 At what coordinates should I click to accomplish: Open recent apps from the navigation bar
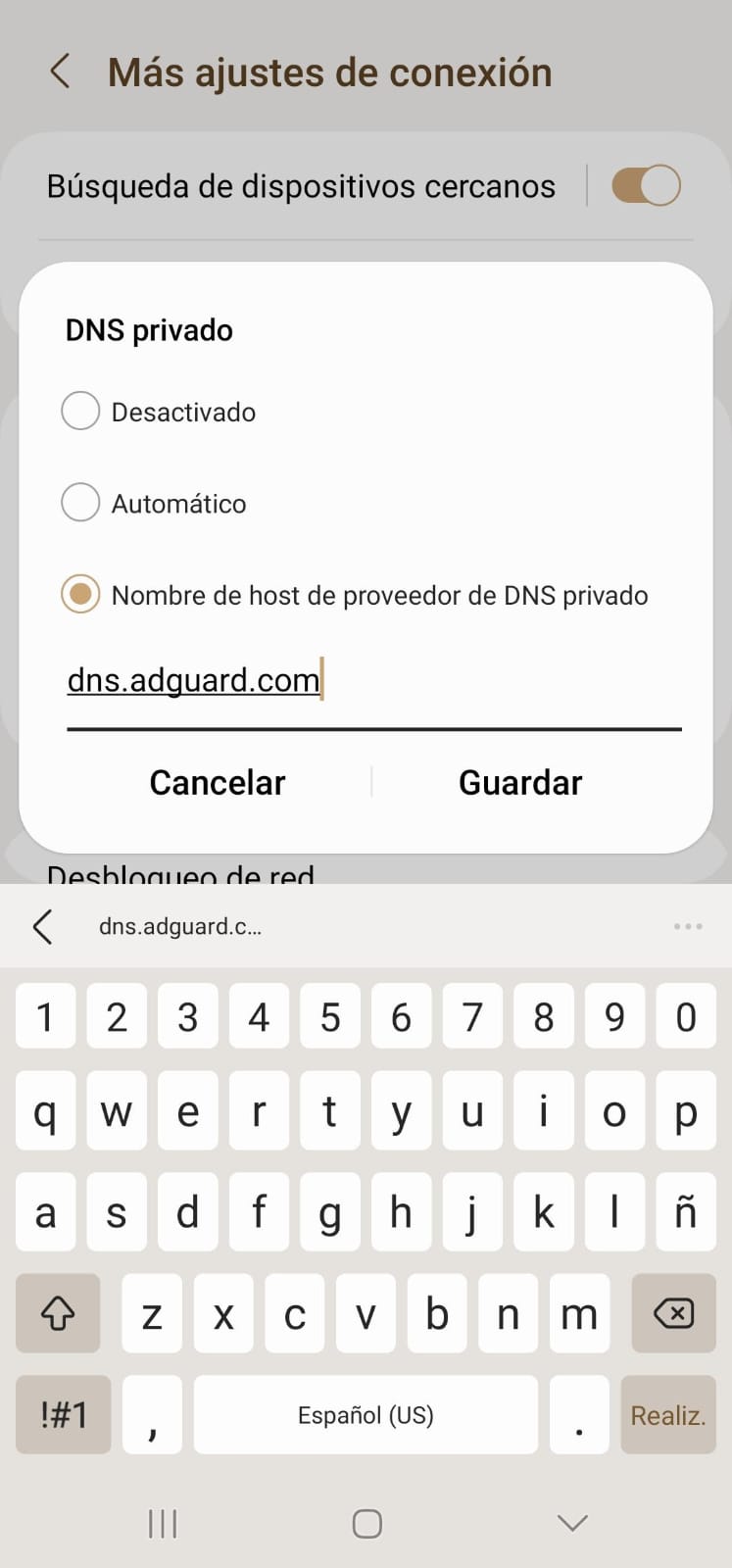(162, 1523)
